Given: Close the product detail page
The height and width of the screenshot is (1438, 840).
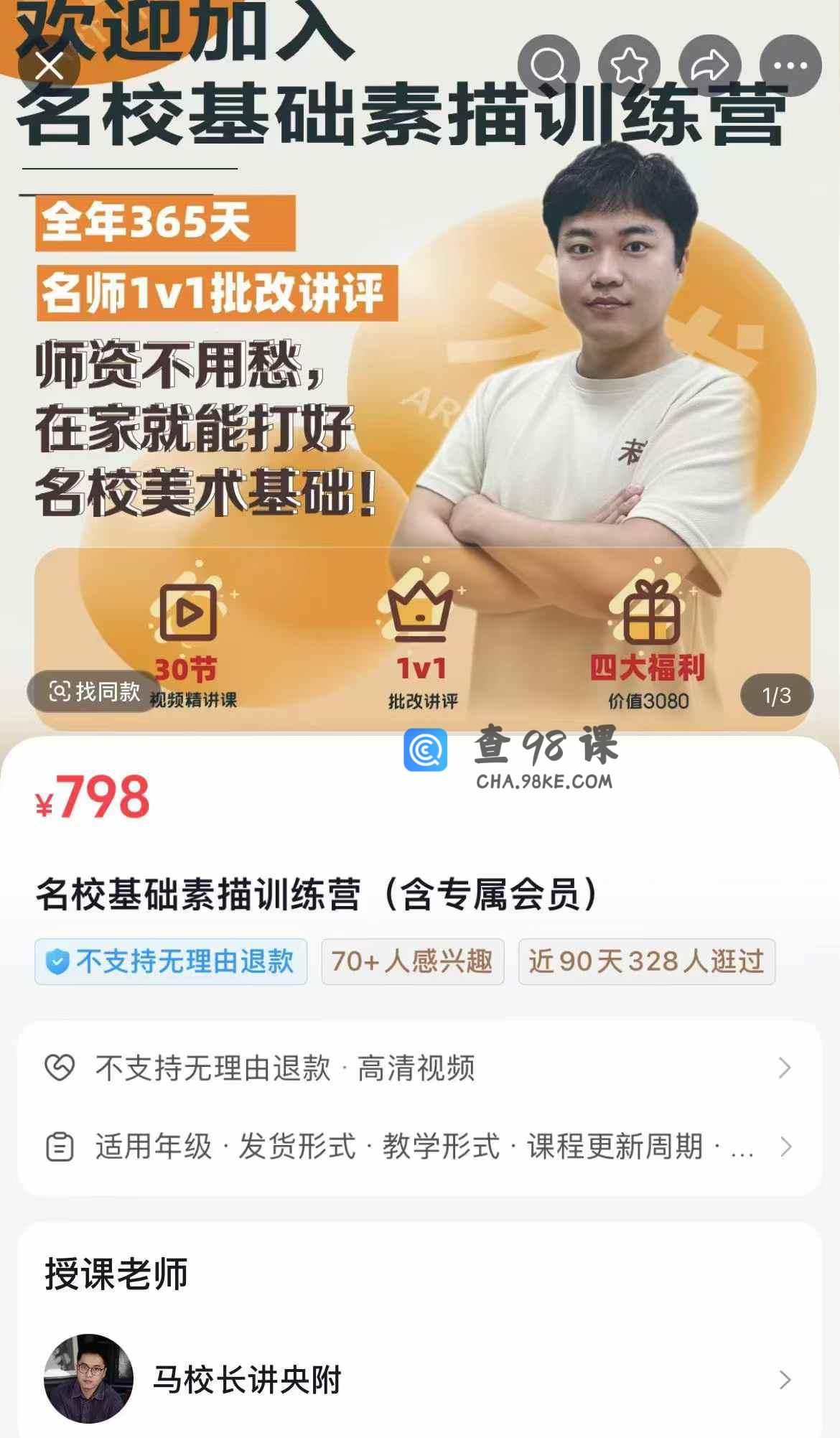Looking at the screenshot, I should (49, 66).
